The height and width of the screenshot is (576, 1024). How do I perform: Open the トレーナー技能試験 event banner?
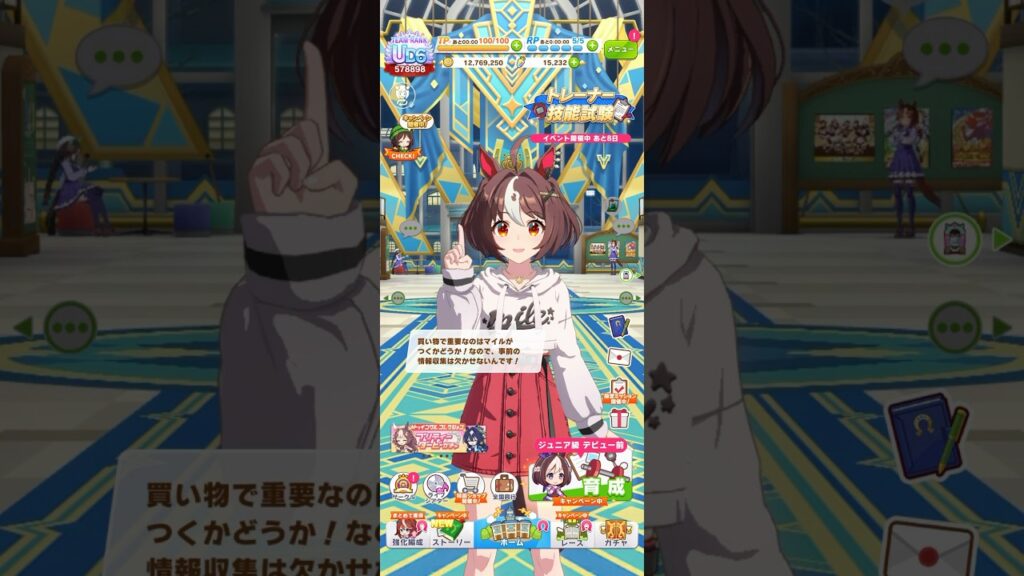582,107
